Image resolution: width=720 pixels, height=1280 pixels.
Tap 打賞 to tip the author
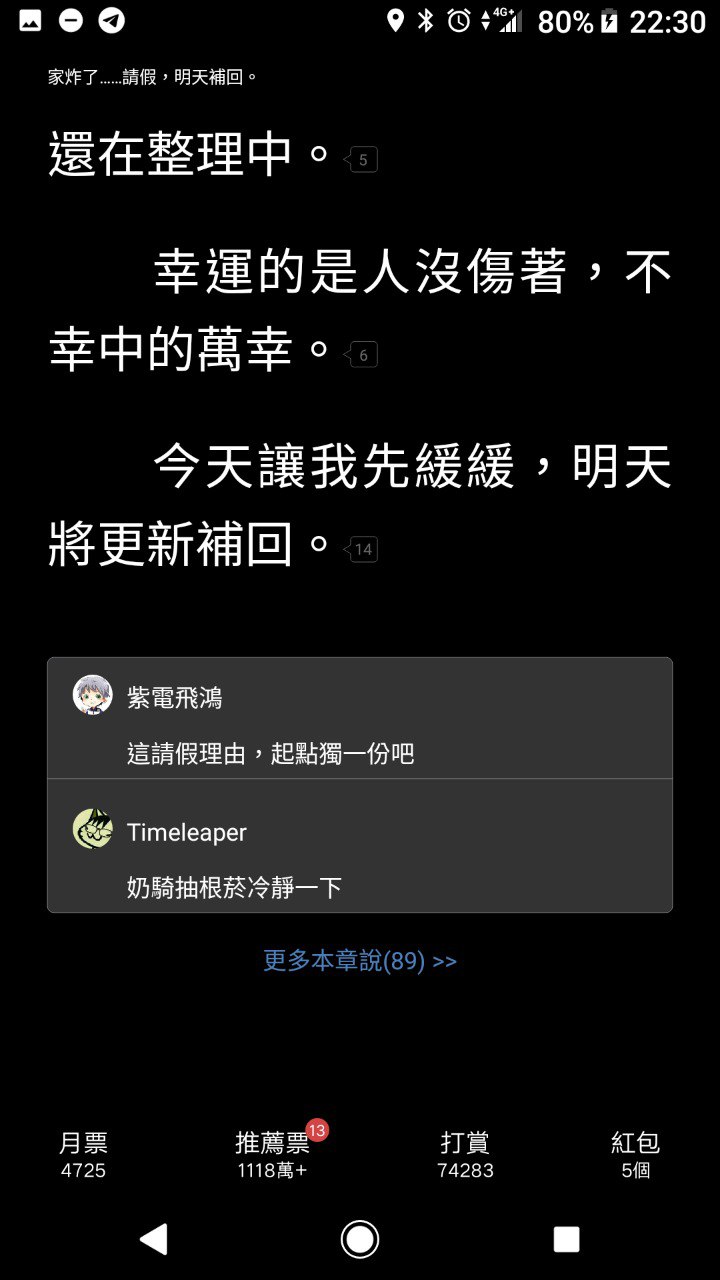pos(465,1155)
